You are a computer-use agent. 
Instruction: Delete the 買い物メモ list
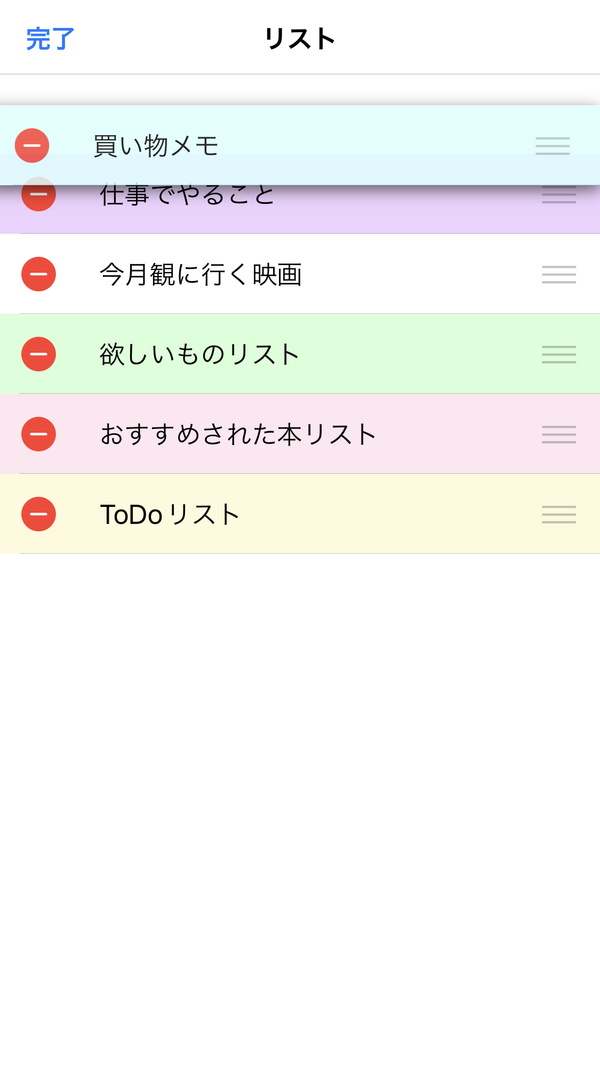click(x=32, y=146)
